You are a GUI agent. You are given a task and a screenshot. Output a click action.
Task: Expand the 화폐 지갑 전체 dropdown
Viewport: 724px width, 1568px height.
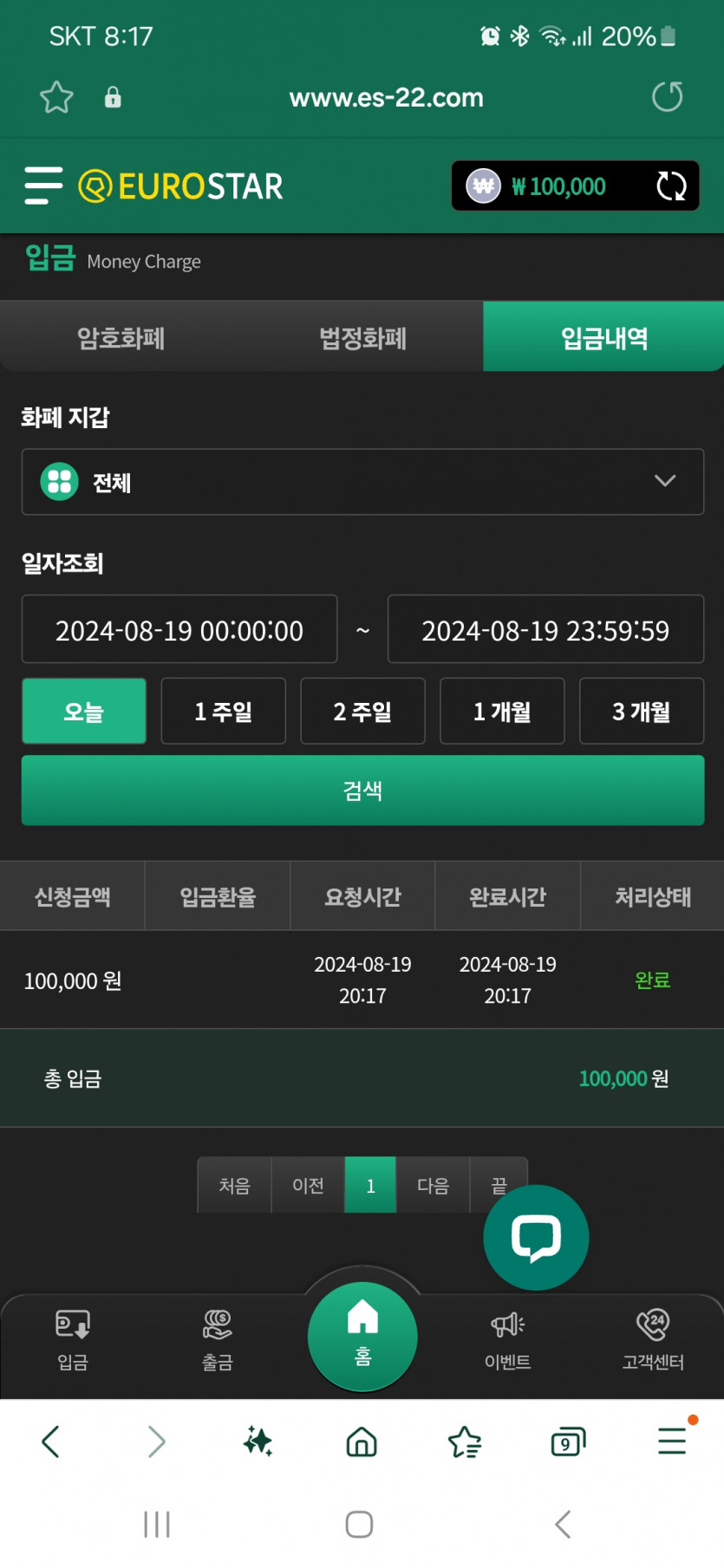coord(362,482)
